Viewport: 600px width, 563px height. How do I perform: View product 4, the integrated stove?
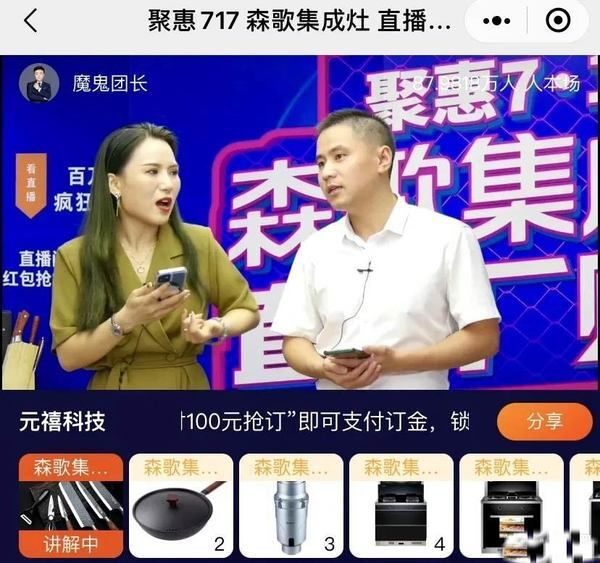[x=401, y=505]
